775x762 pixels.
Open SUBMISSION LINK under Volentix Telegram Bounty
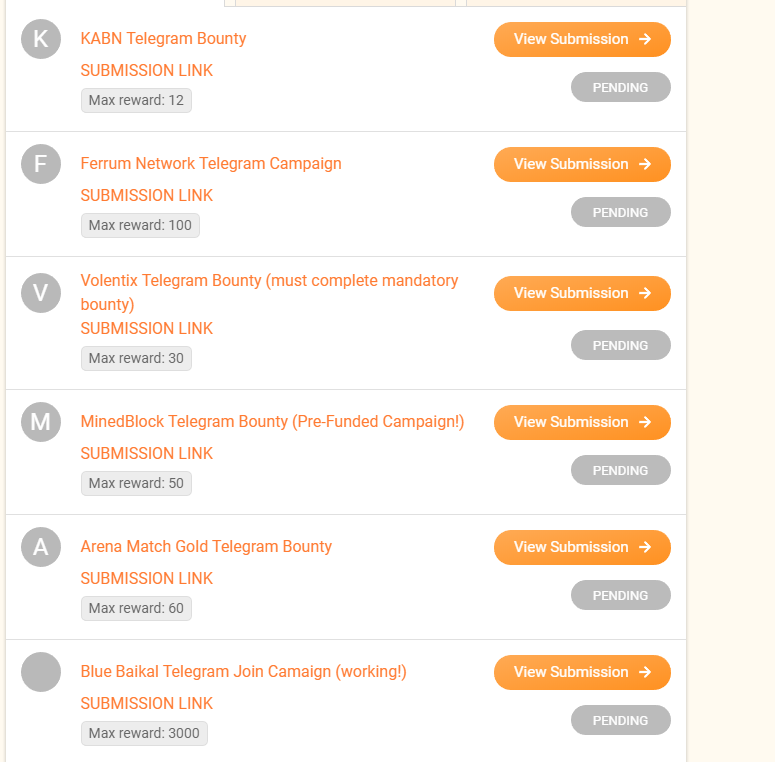(147, 329)
